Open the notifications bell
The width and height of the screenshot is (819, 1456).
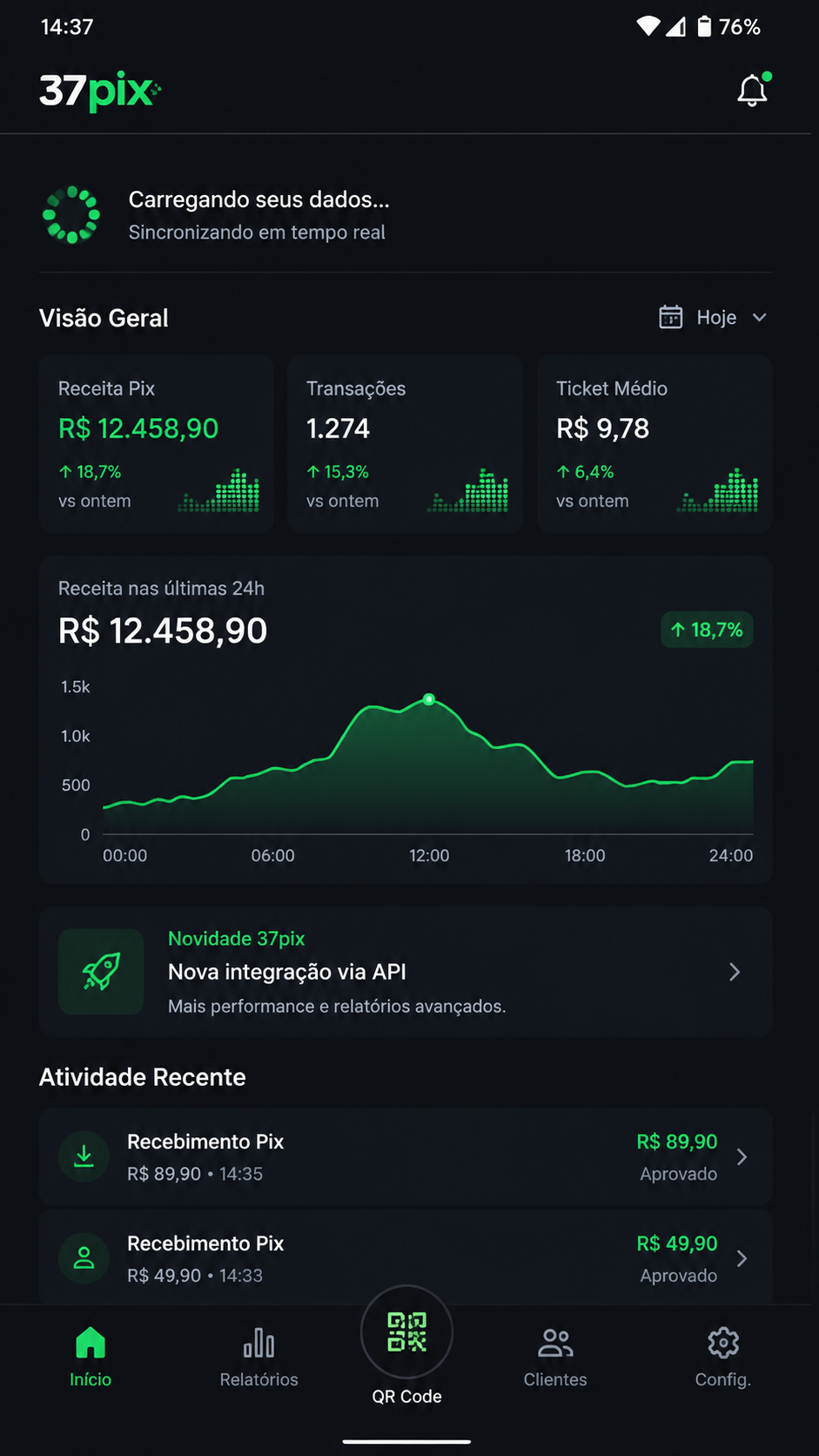(x=753, y=91)
